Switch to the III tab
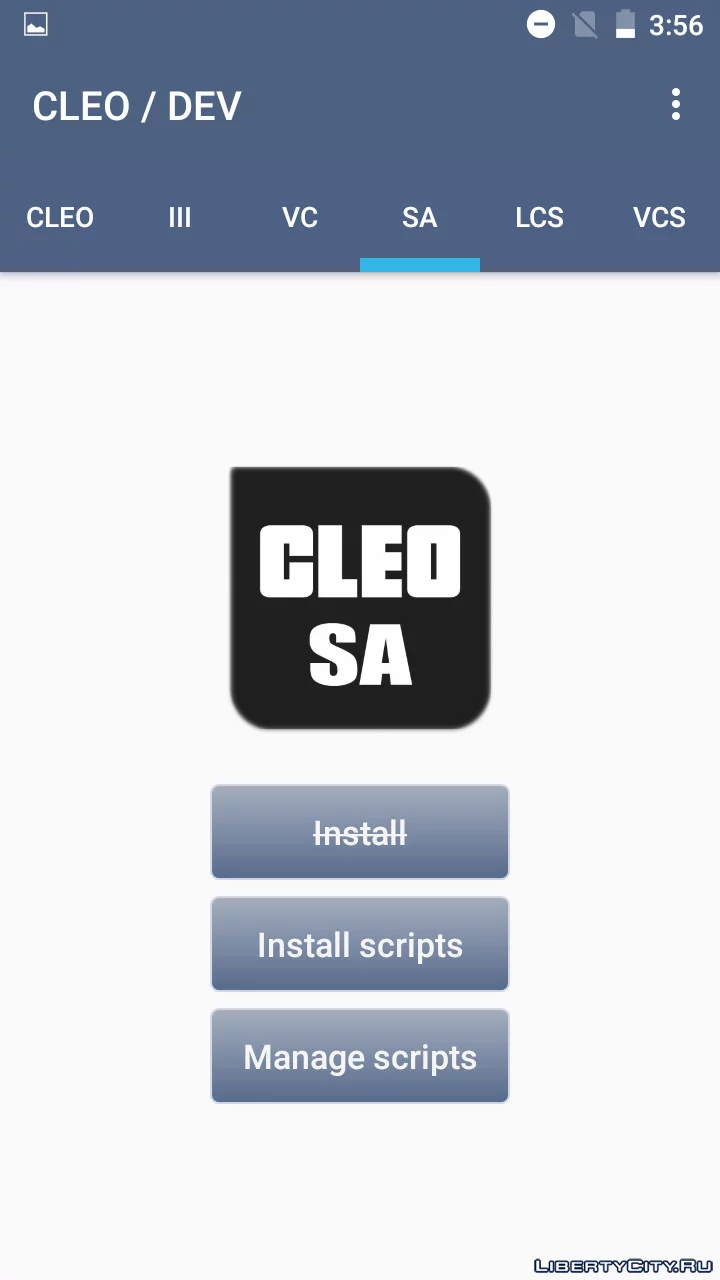The height and width of the screenshot is (1280, 720). [x=180, y=218]
